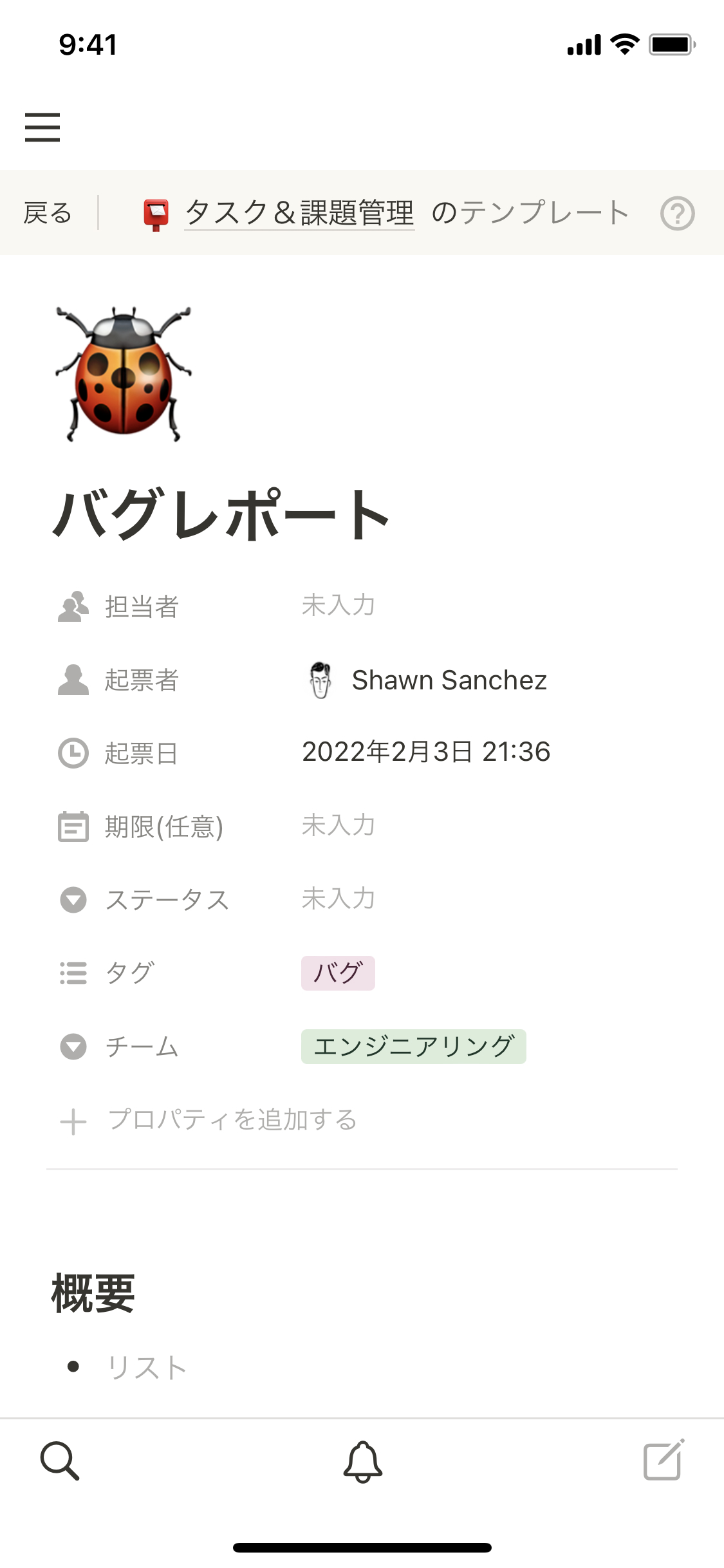Edit the リスト bullet item under 概要
The width and height of the screenshot is (724, 1568).
(147, 1367)
